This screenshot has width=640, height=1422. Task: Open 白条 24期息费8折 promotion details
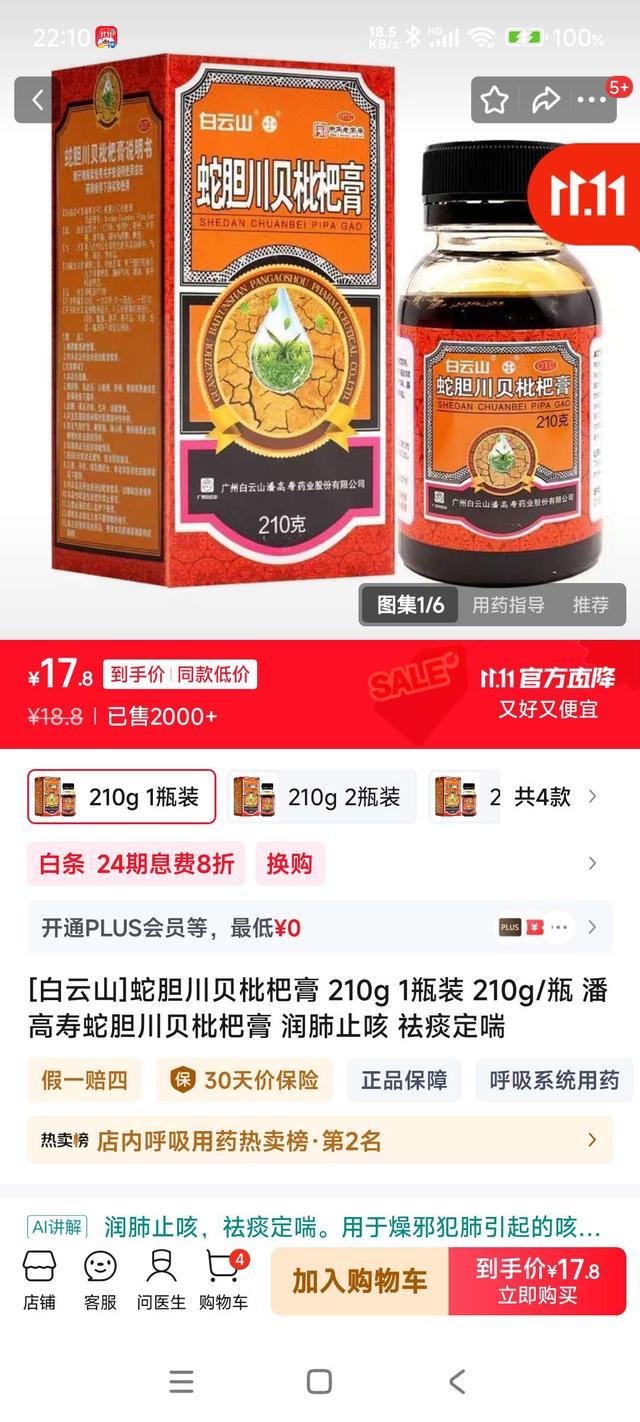tap(138, 863)
